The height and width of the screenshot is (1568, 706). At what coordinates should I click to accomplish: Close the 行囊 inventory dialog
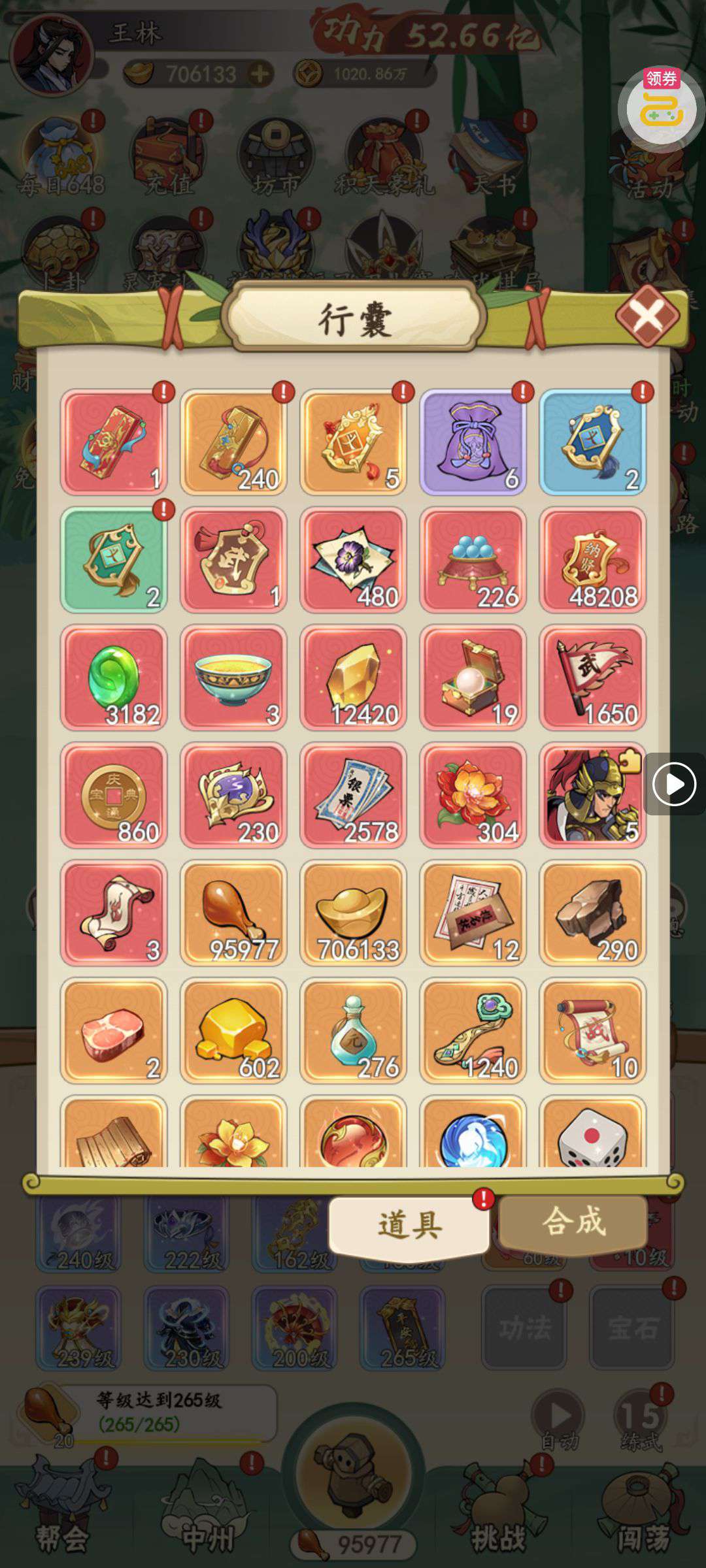point(647,316)
